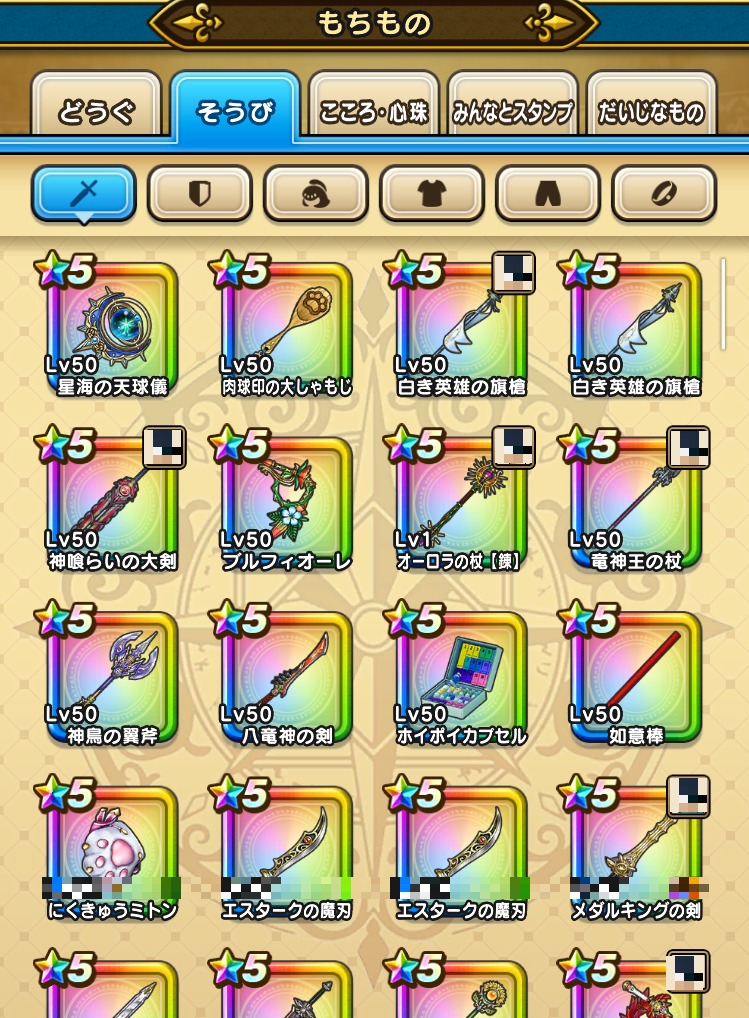Filter equipment by accessory ring icon
Image resolution: width=749 pixels, height=1018 pixels.
coord(664,193)
